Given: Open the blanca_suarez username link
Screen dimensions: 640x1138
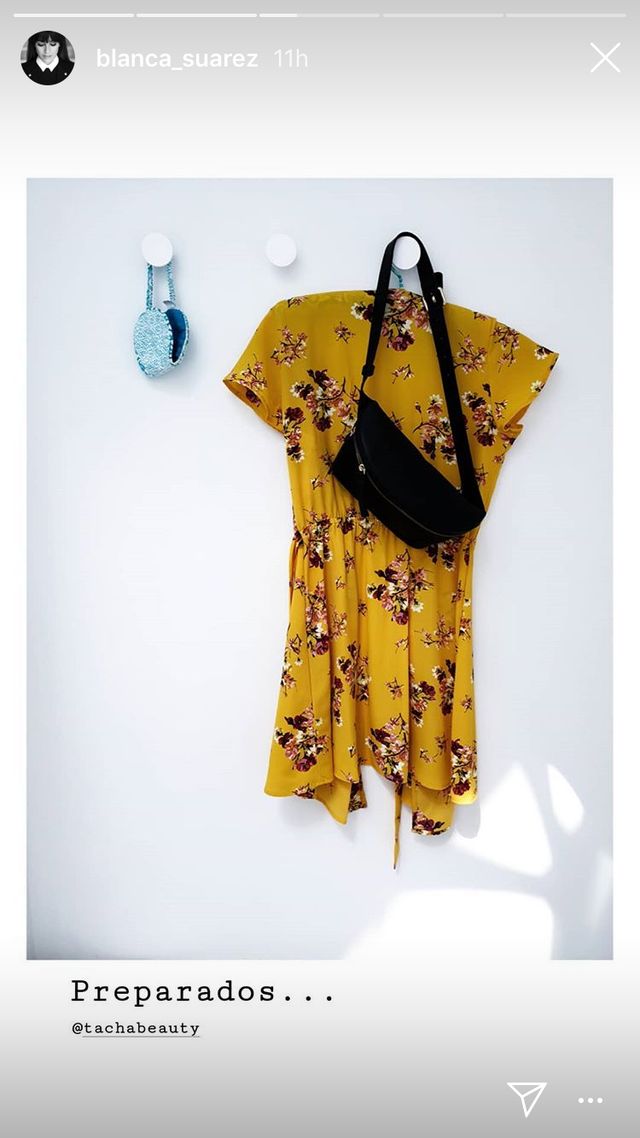Looking at the screenshot, I should click(x=176, y=59).
